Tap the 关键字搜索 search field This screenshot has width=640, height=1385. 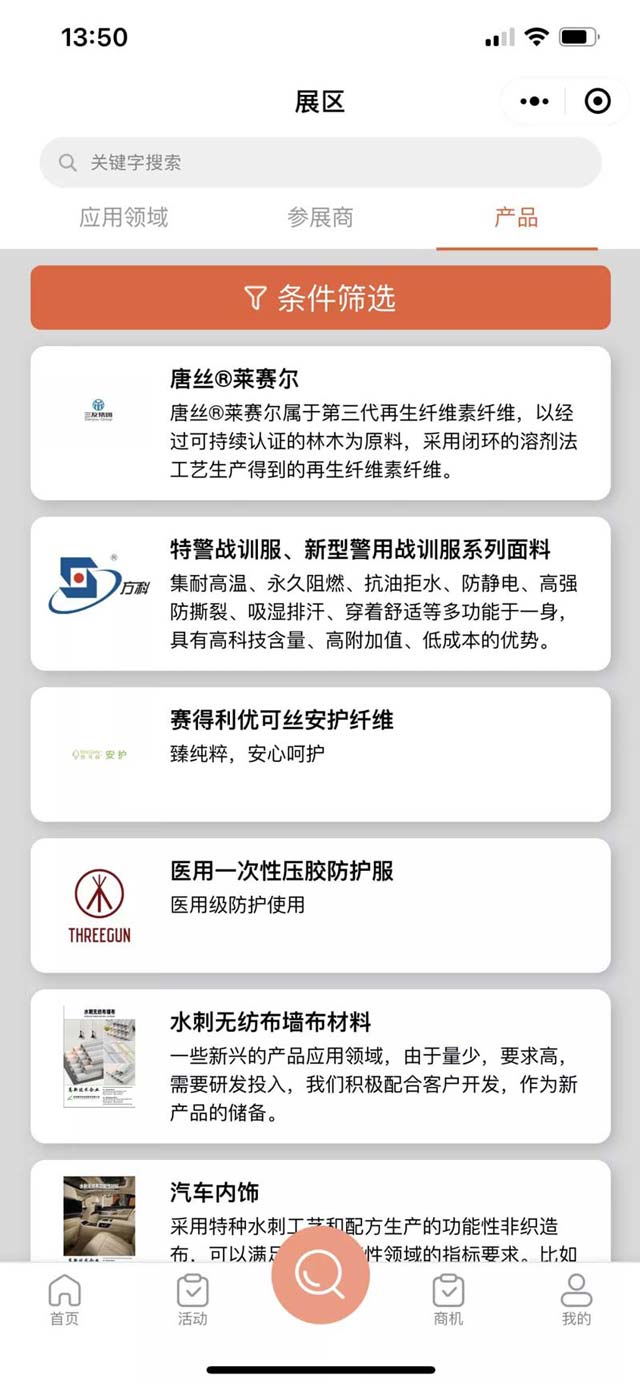320,162
